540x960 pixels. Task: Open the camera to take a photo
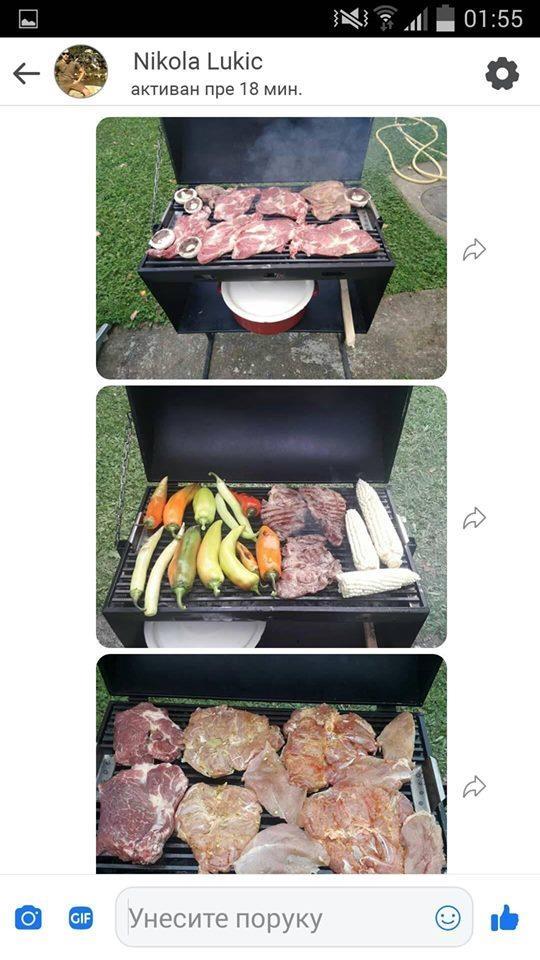coord(28,918)
